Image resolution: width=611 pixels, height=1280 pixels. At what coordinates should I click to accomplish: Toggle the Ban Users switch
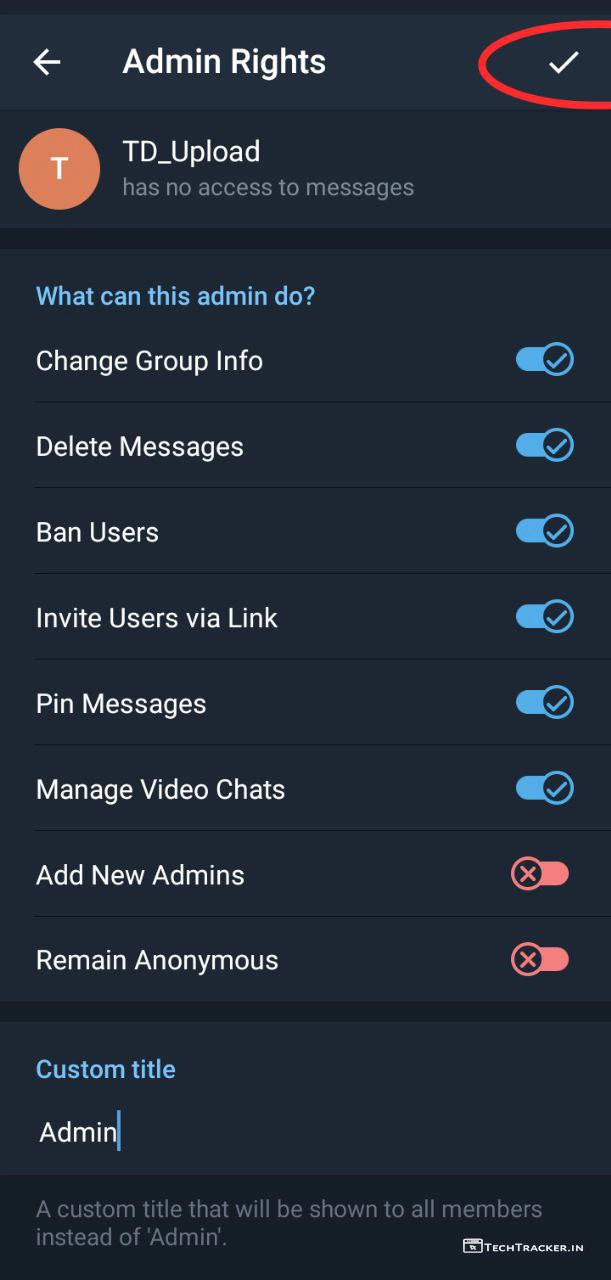click(544, 531)
